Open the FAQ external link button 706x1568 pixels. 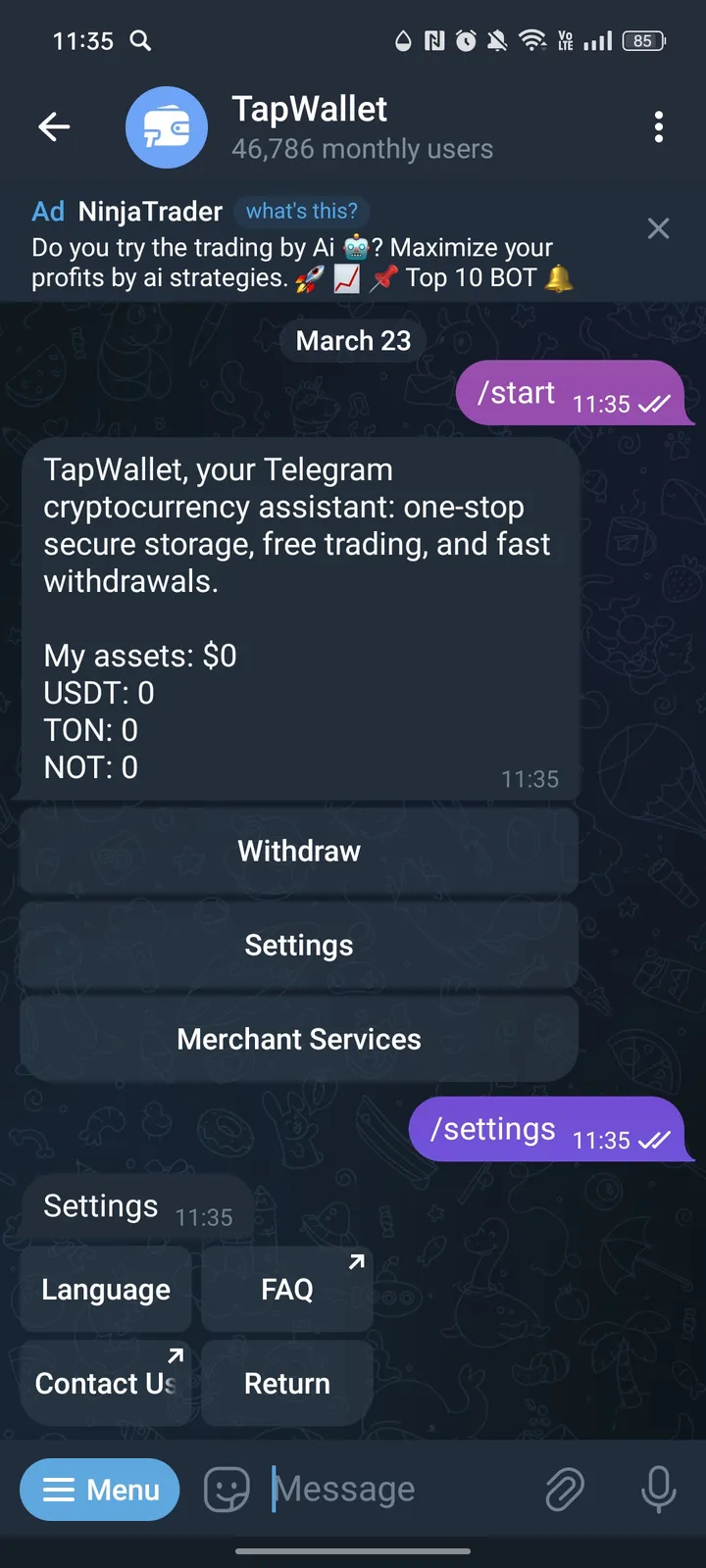pos(286,1289)
